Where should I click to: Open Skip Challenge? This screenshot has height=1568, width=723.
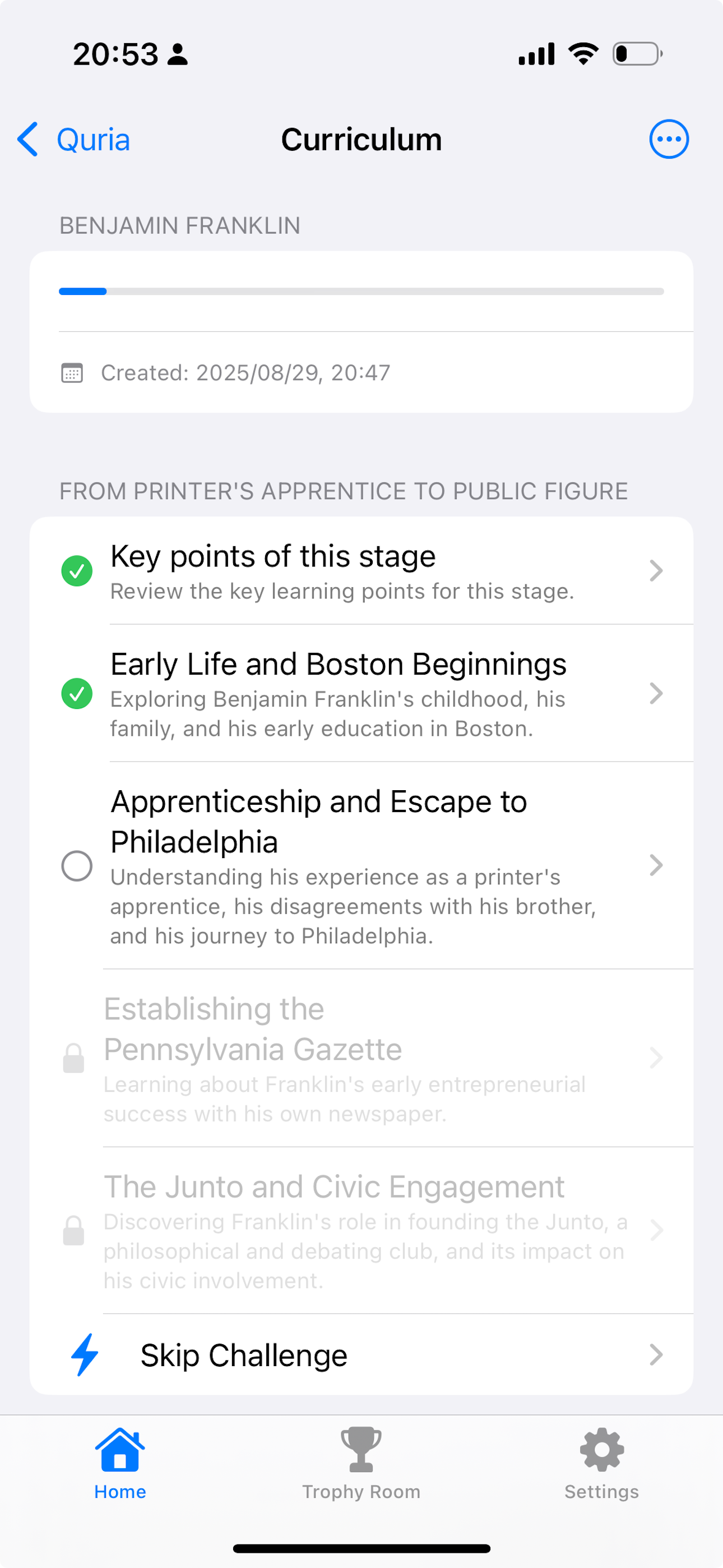[x=361, y=1355]
